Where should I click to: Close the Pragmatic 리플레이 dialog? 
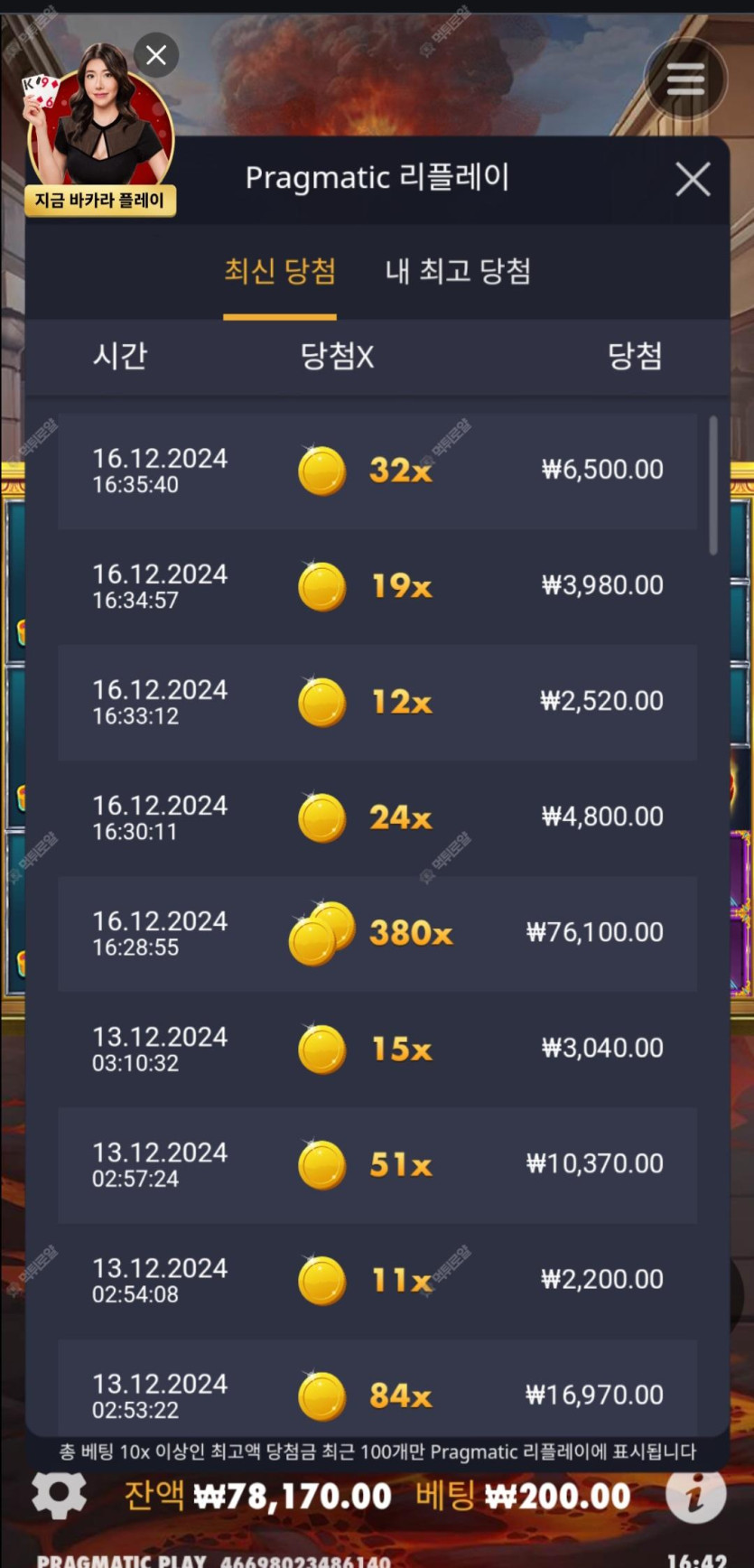pos(693,180)
